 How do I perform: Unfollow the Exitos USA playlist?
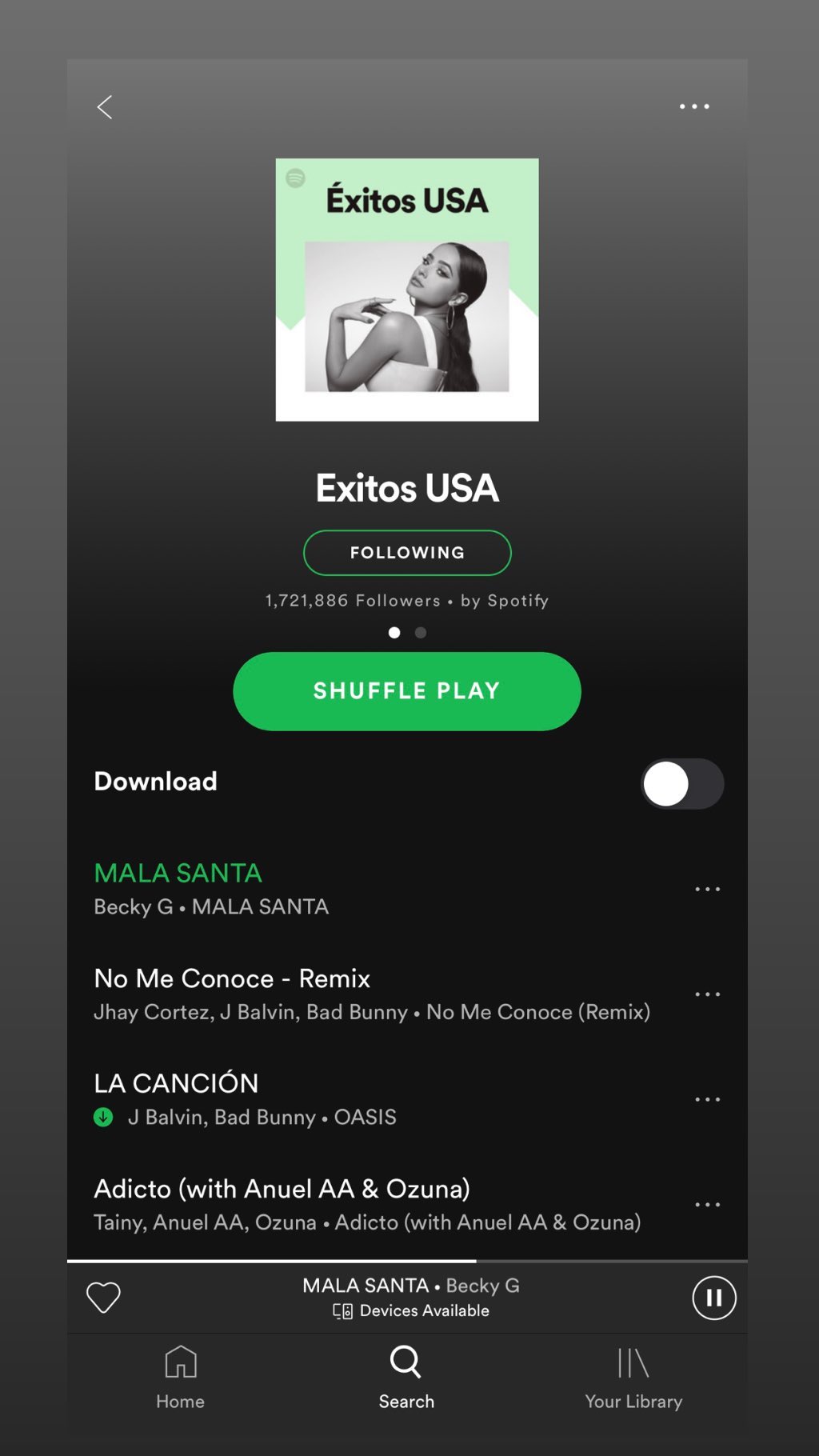[x=407, y=553]
